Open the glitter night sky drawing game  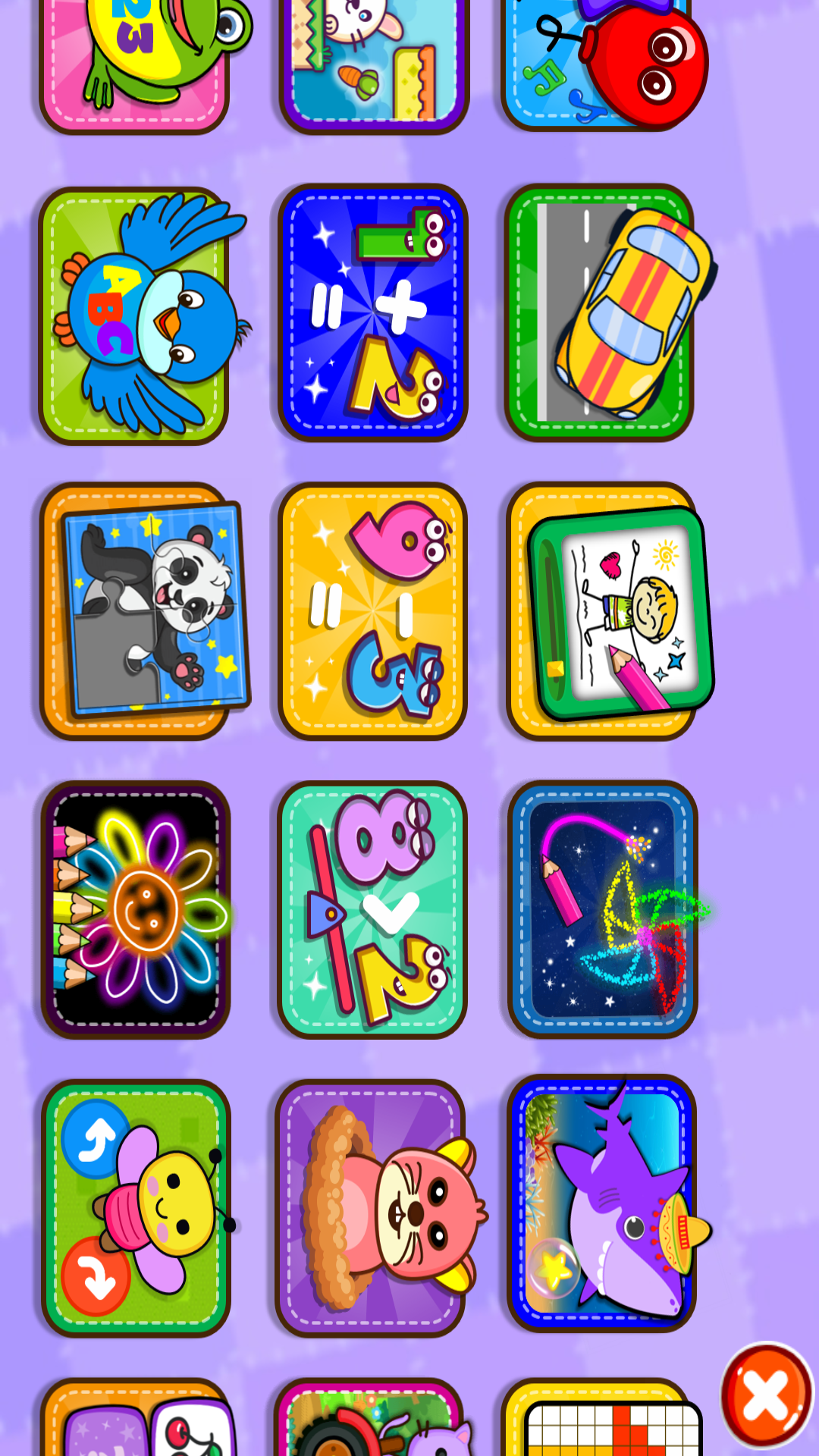603,909
